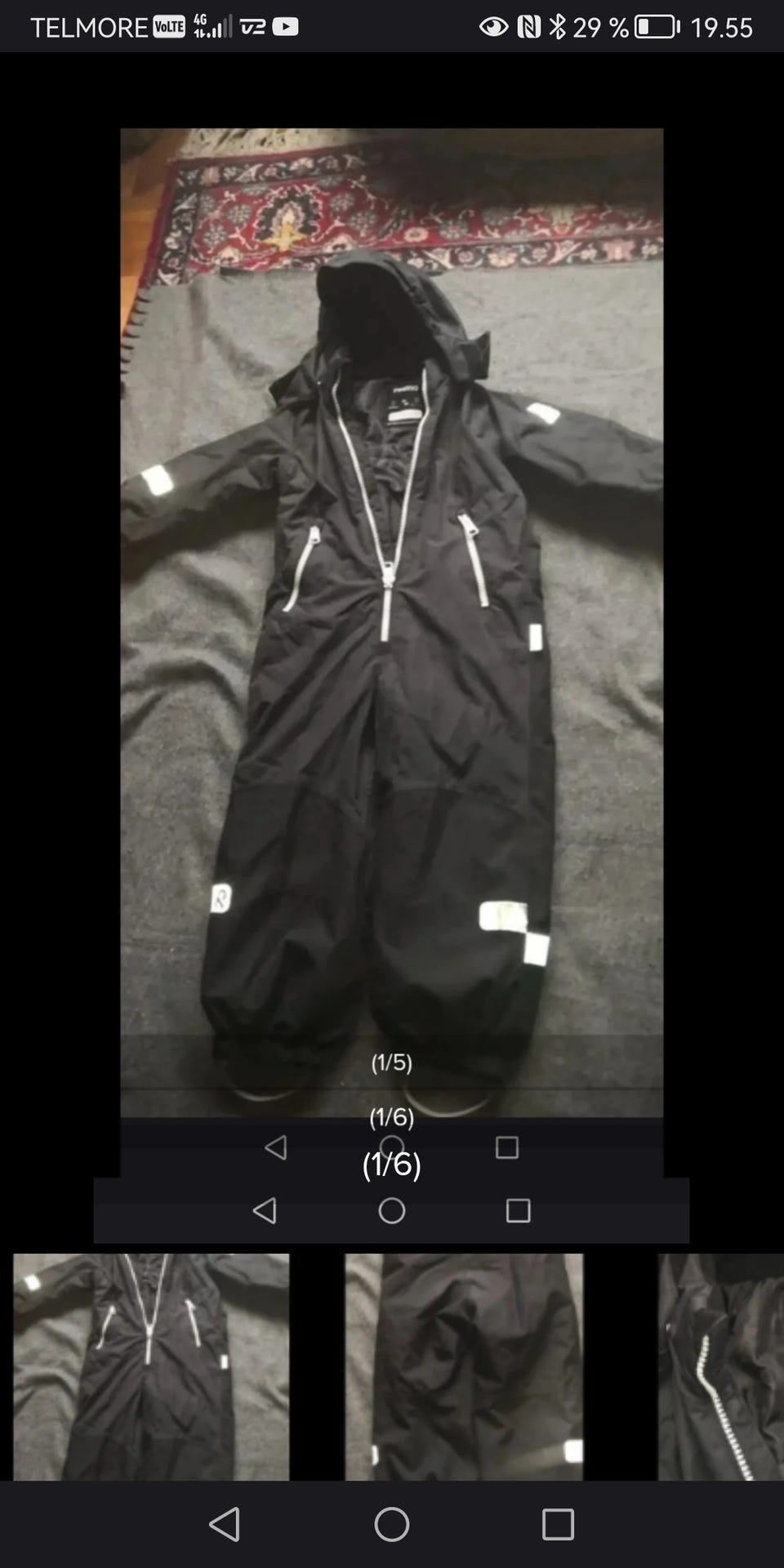Open the recent apps overview
Image resolution: width=784 pixels, height=1568 pixels.
click(x=559, y=1524)
